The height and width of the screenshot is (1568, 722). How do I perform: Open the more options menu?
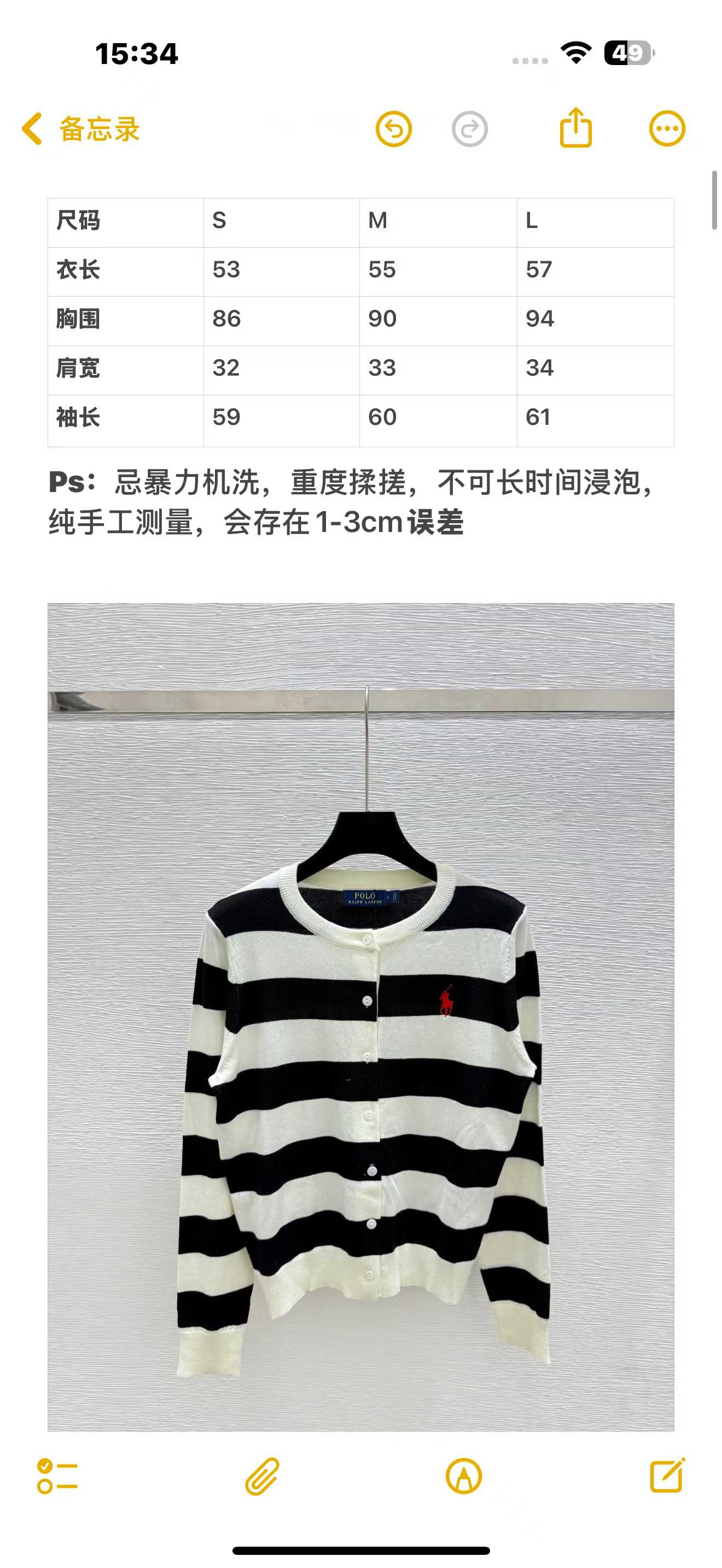667,129
